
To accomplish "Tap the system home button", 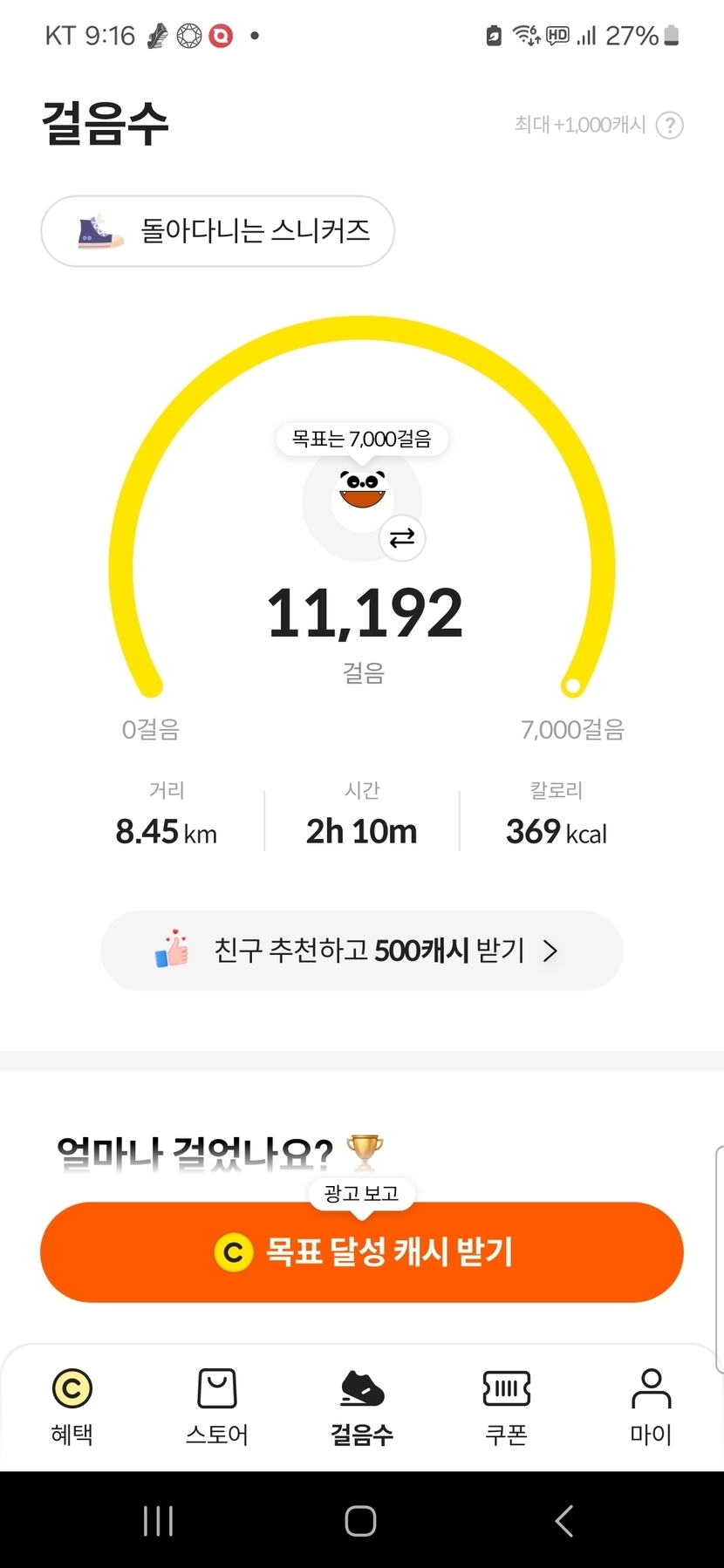I will click(x=360, y=1521).
